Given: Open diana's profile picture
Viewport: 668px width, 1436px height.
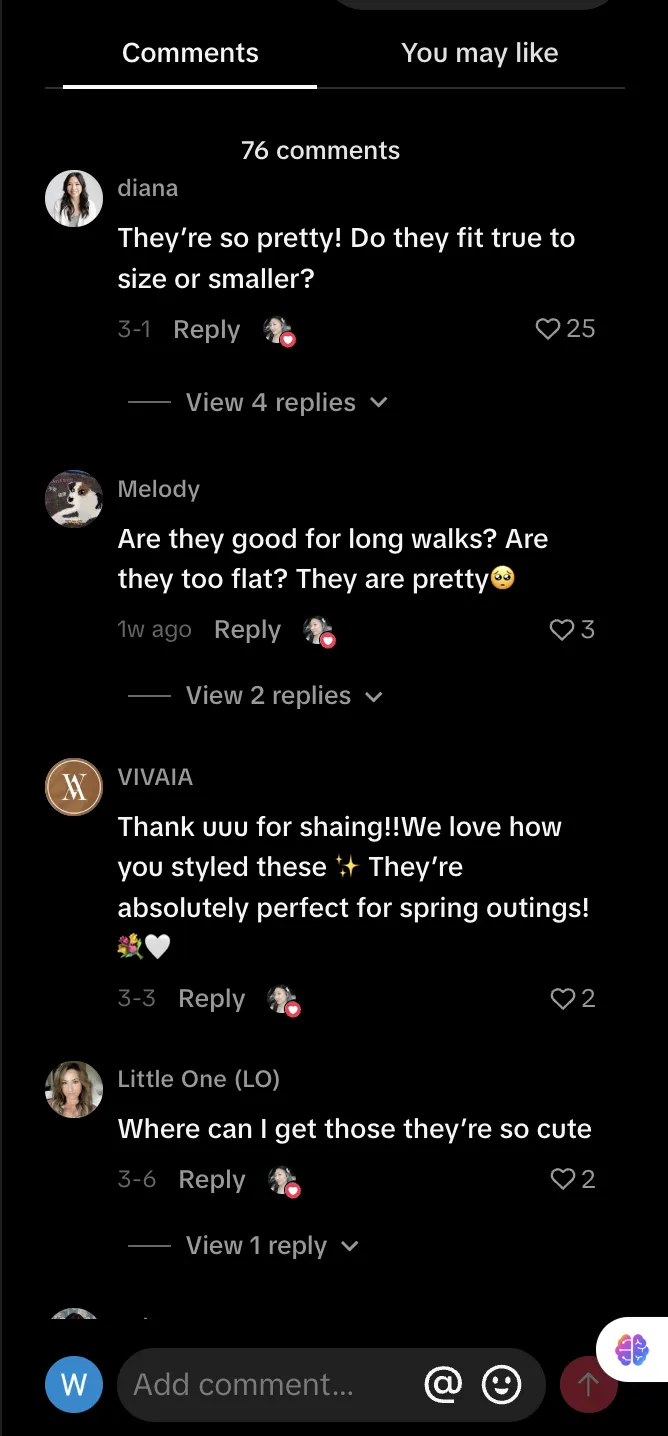Looking at the screenshot, I should pos(74,199).
